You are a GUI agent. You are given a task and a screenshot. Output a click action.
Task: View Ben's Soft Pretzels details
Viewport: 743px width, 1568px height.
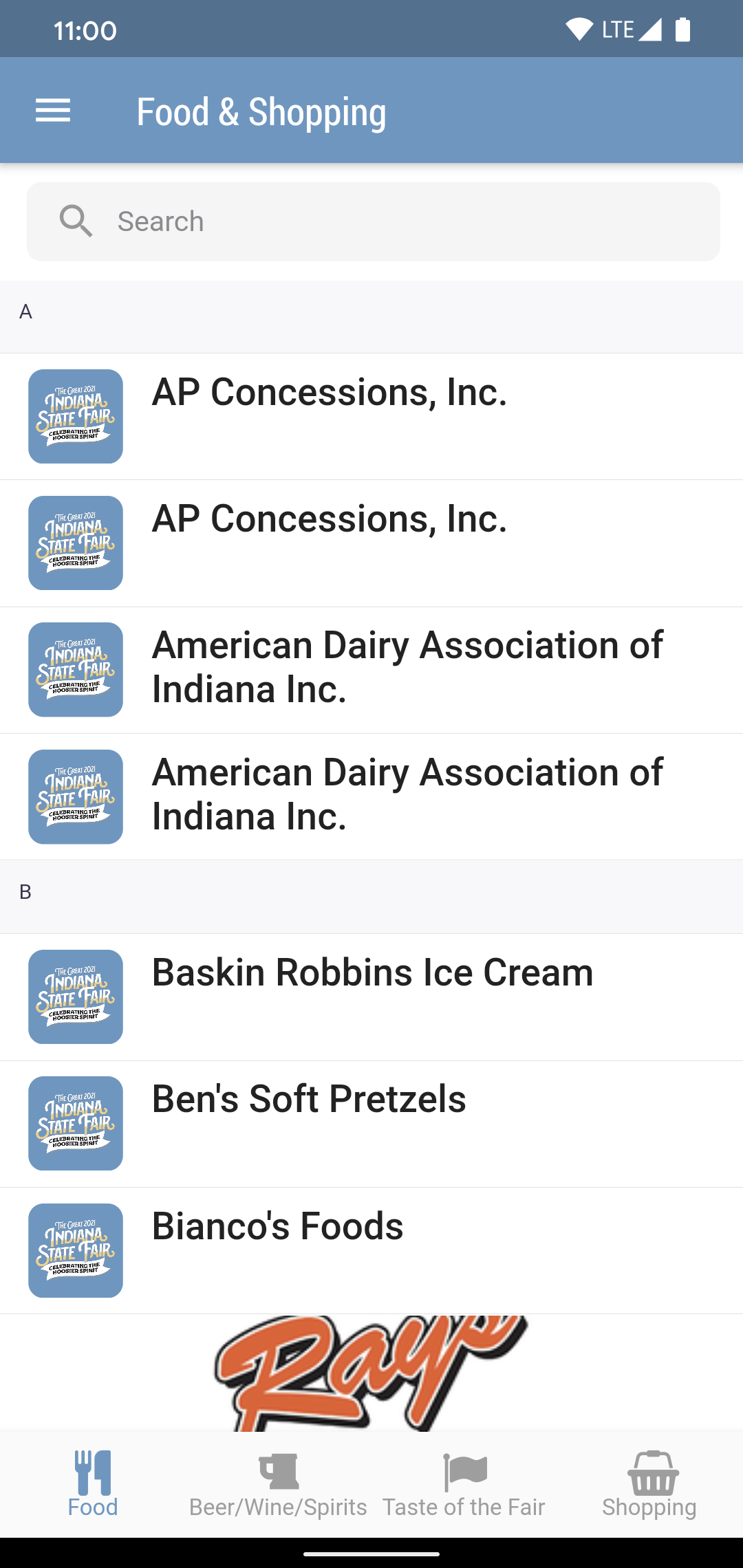coord(371,1124)
